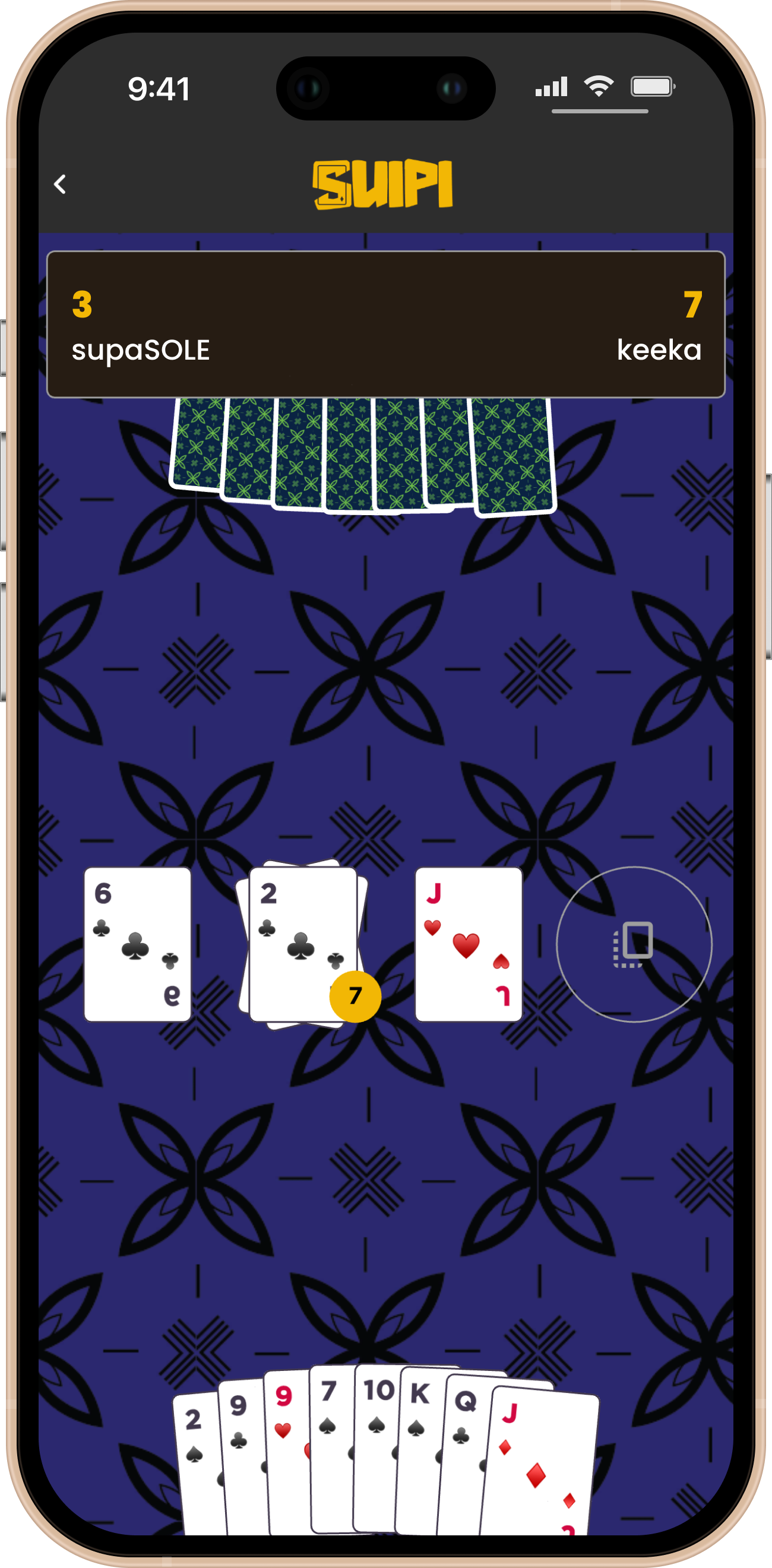The image size is (772, 1568).
Task: Tap the empty card drop circle
Action: pos(634,944)
